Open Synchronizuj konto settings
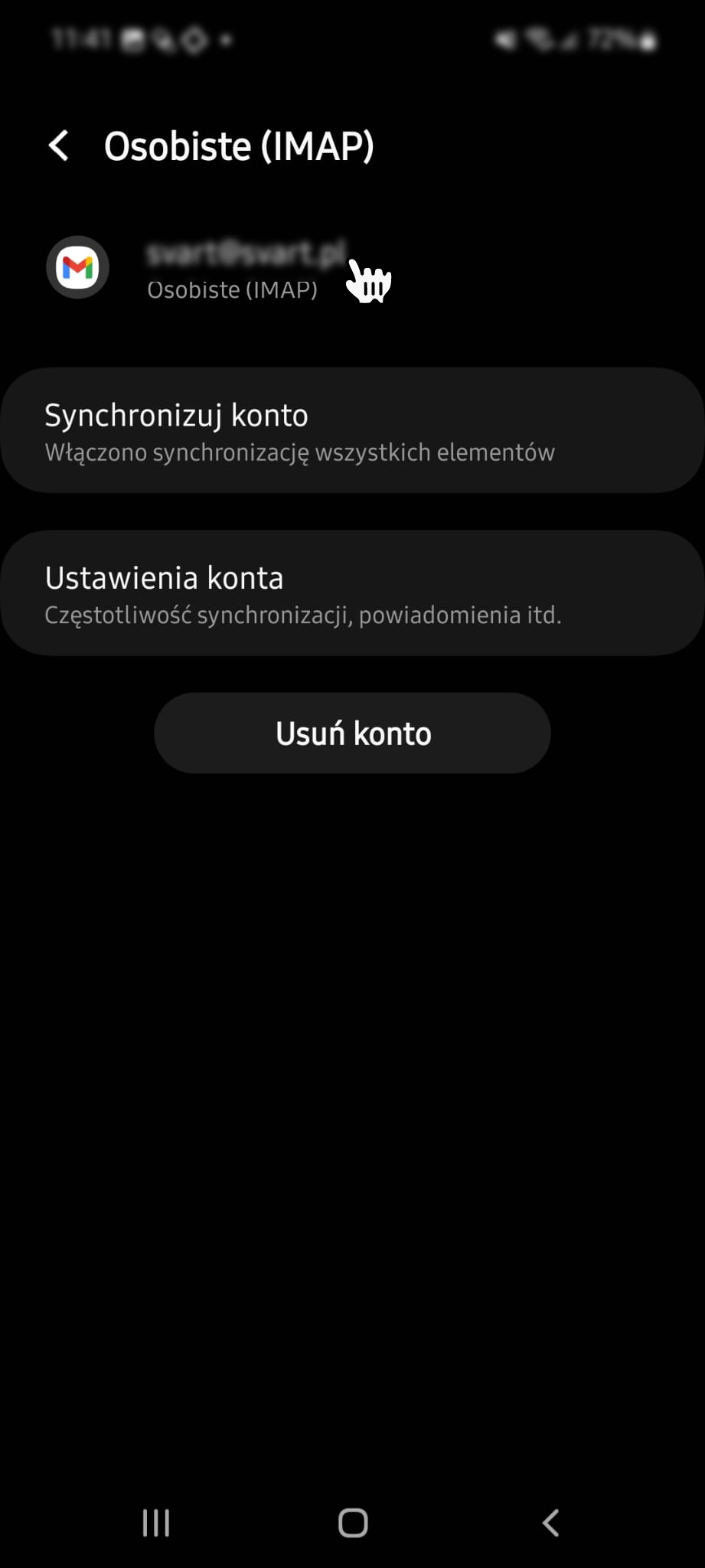Viewport: 705px width, 1568px height. [352, 431]
